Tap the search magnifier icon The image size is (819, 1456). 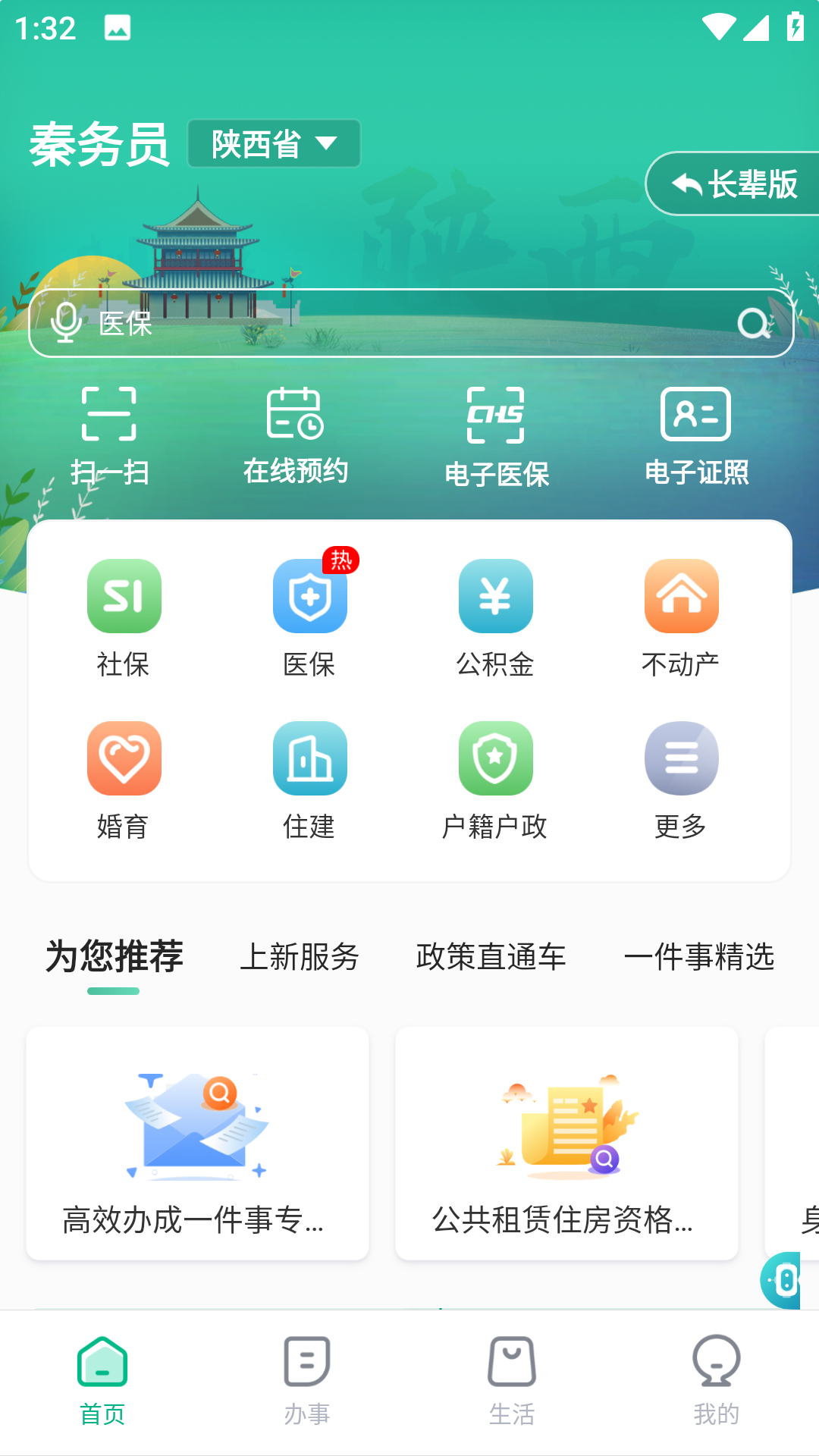(754, 323)
